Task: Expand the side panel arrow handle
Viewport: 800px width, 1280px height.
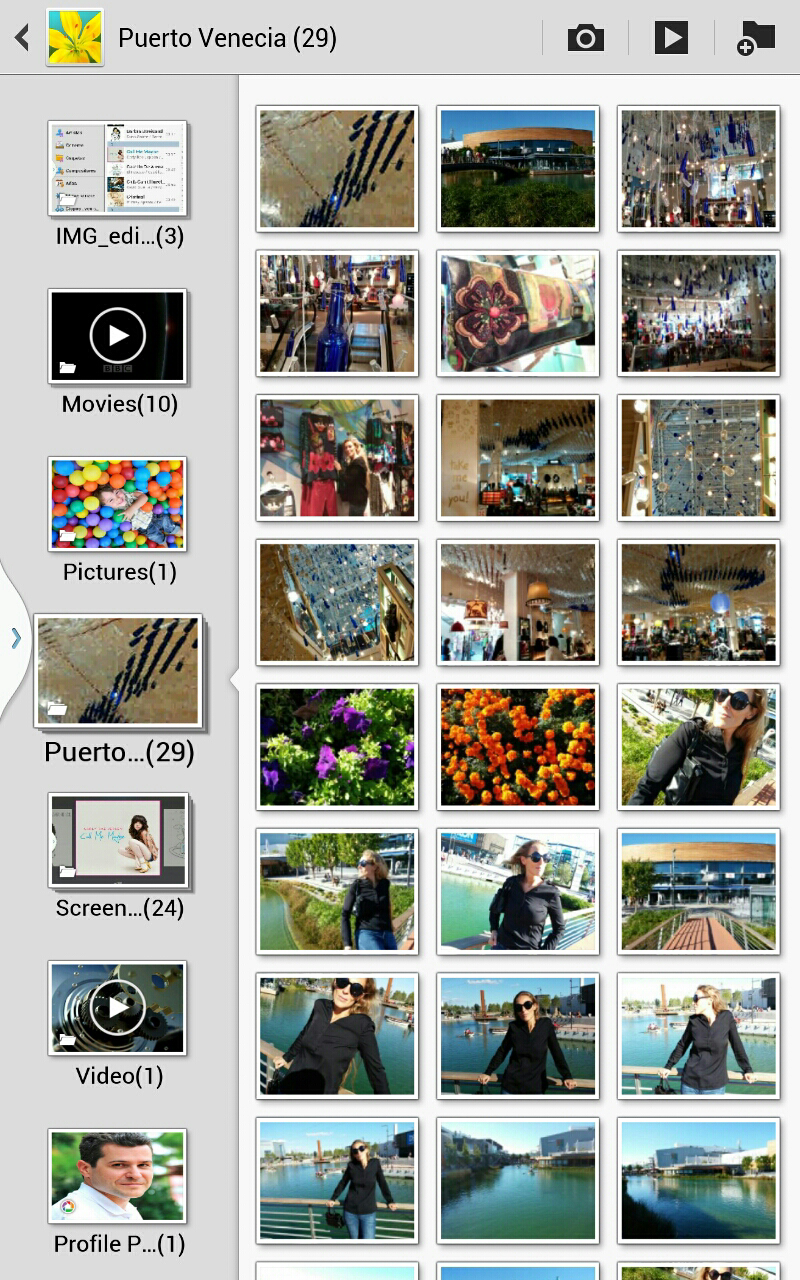Action: [x=15, y=638]
